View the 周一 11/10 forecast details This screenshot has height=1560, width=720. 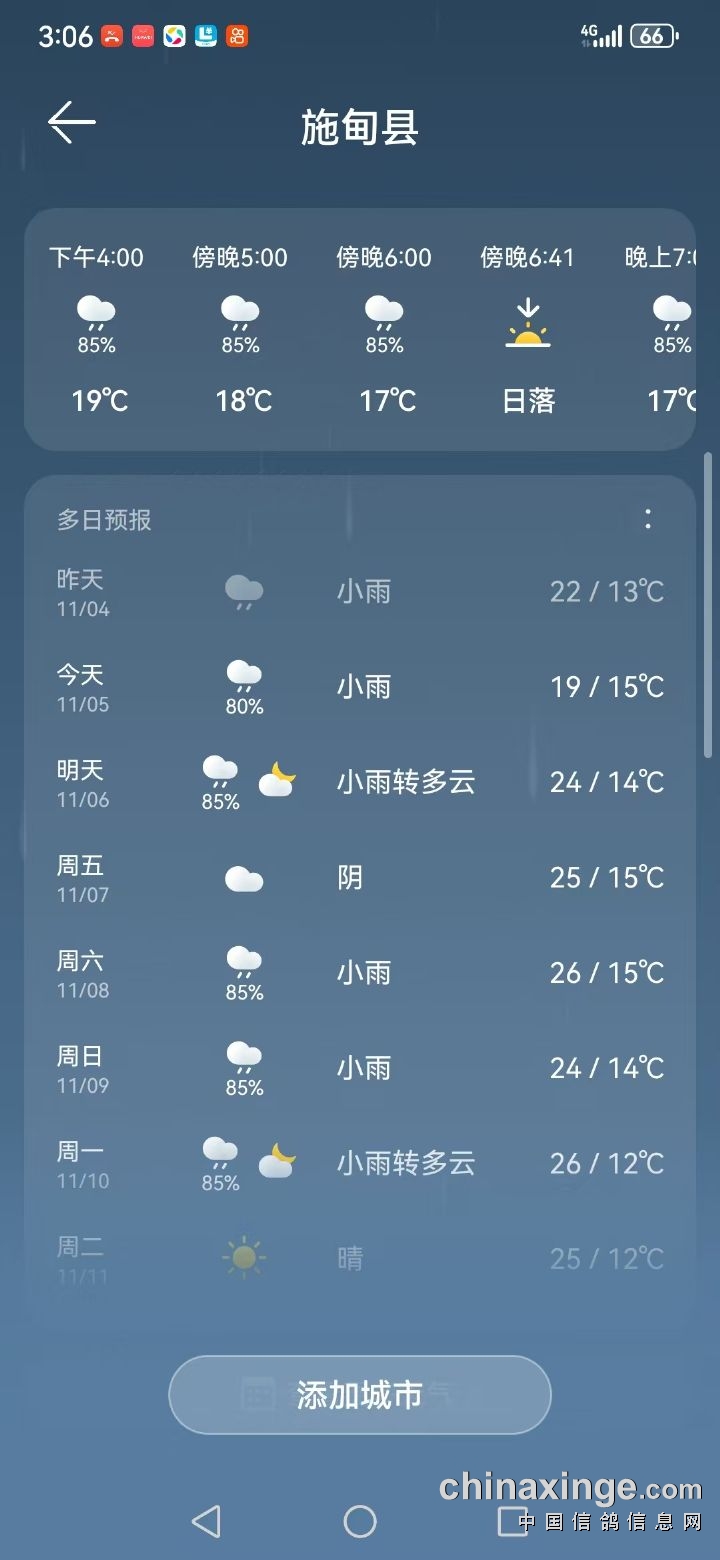pyautogui.click(x=360, y=1165)
